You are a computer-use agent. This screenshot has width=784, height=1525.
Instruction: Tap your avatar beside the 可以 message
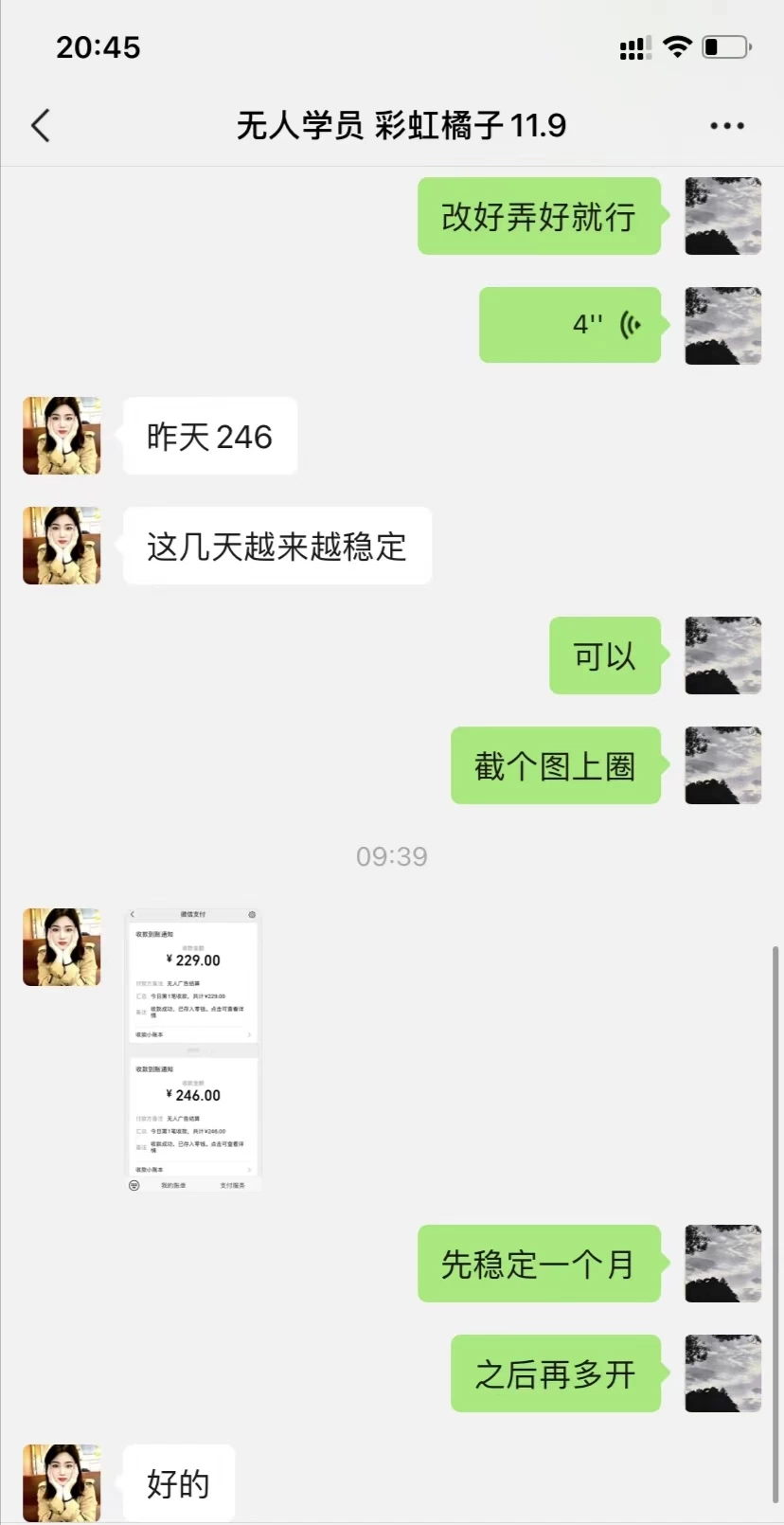[x=722, y=655]
